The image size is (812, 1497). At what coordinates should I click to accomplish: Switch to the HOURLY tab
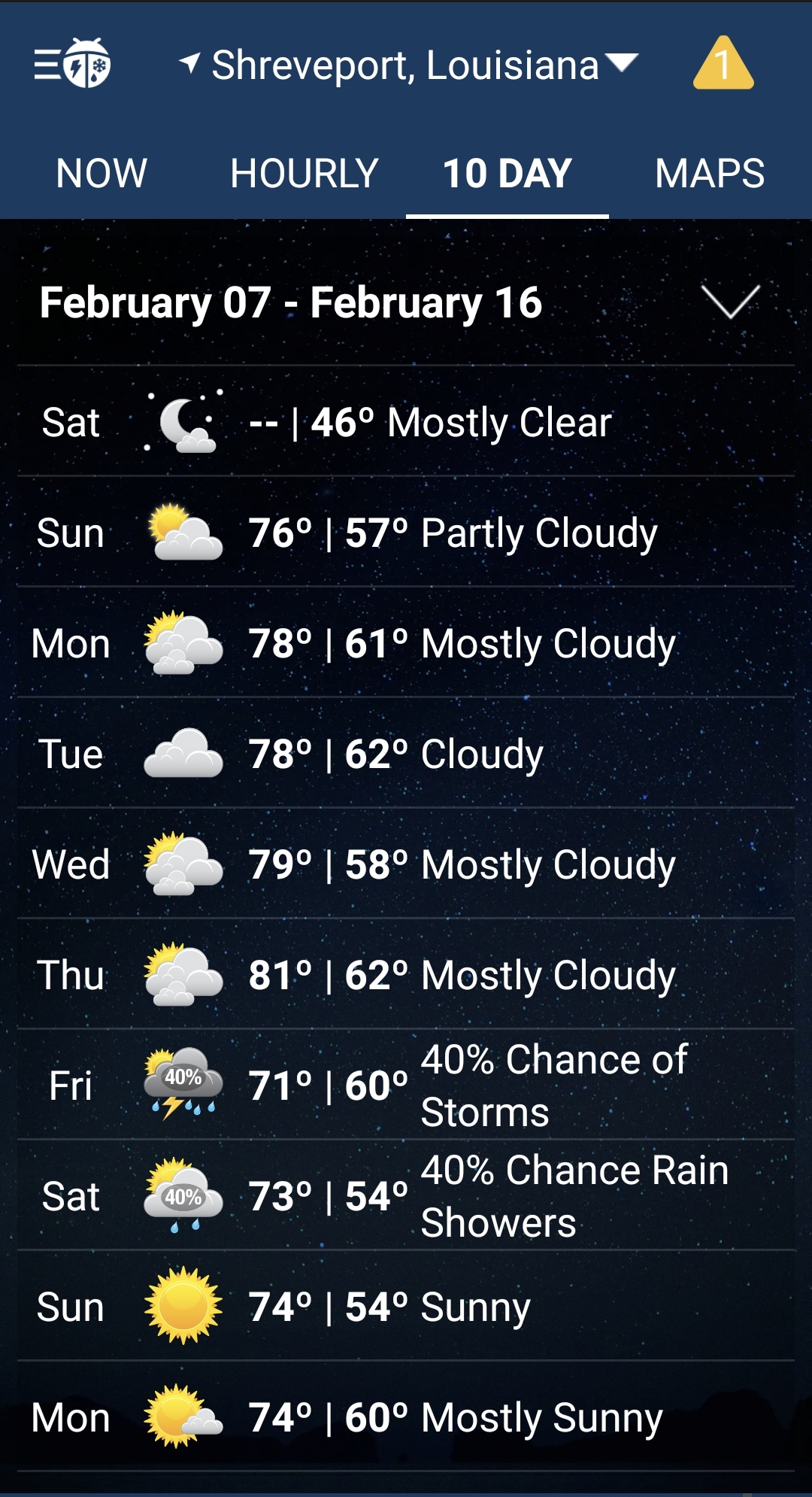coord(304,174)
